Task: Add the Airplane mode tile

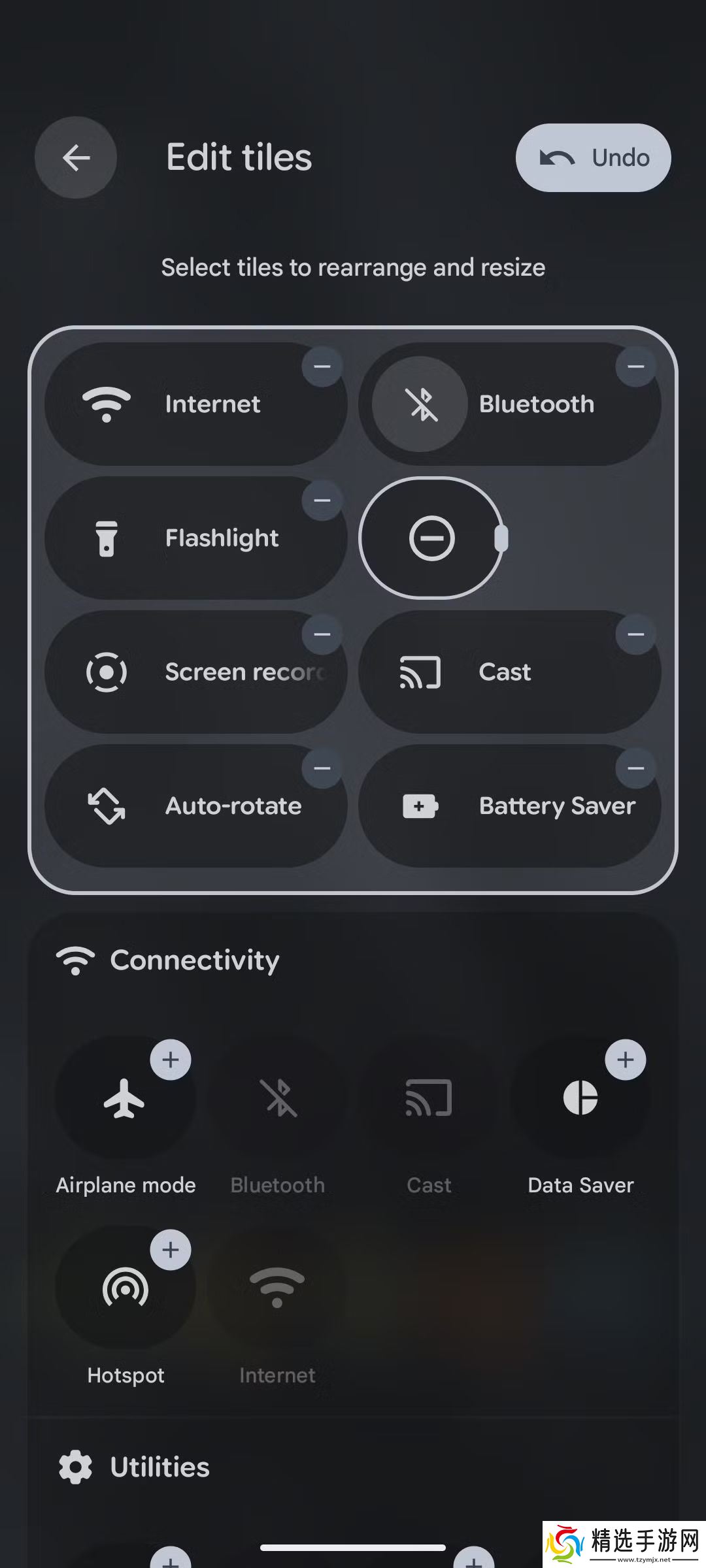Action: tap(171, 1060)
